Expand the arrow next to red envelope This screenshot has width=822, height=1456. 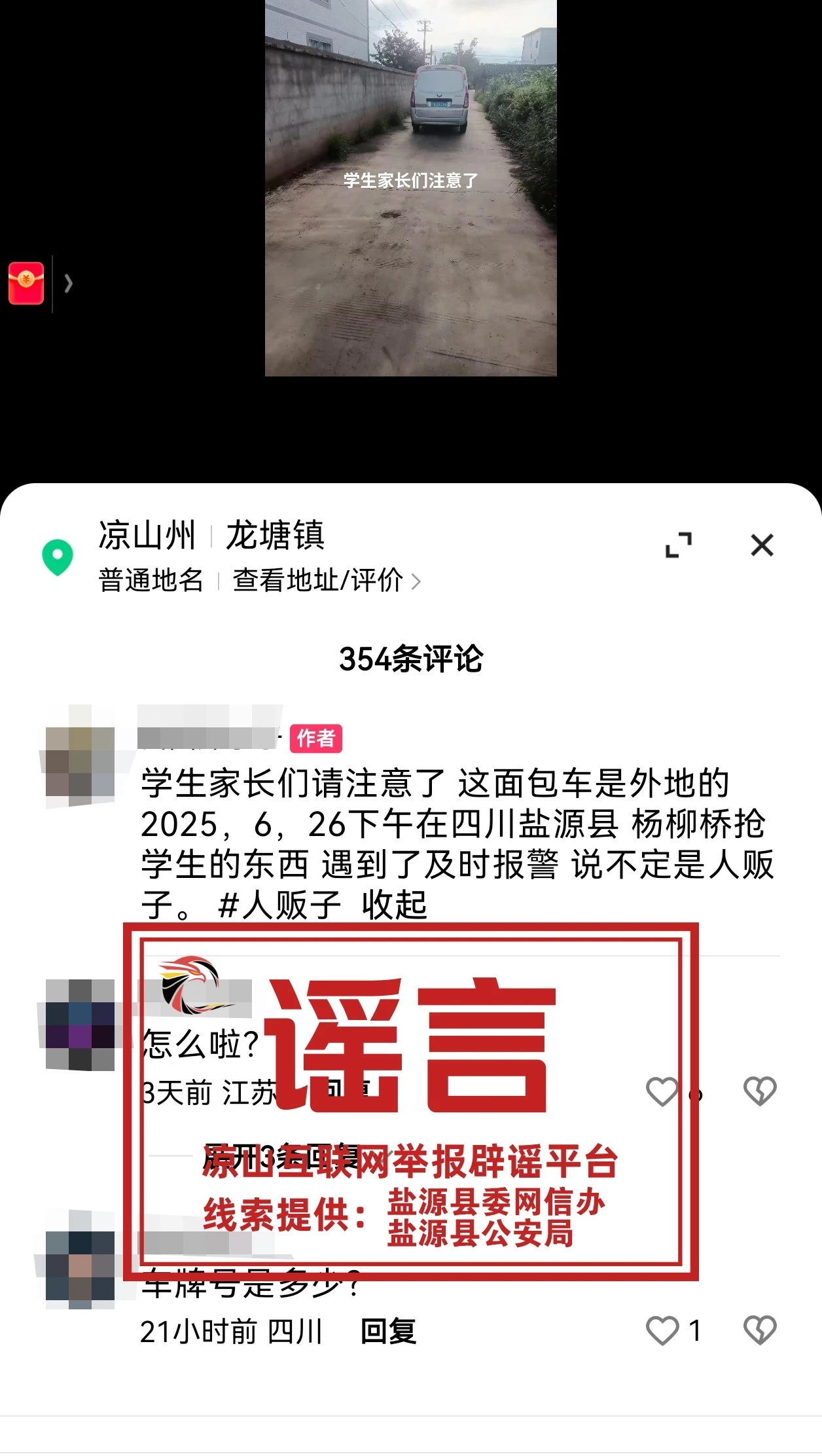pyautogui.click(x=68, y=283)
